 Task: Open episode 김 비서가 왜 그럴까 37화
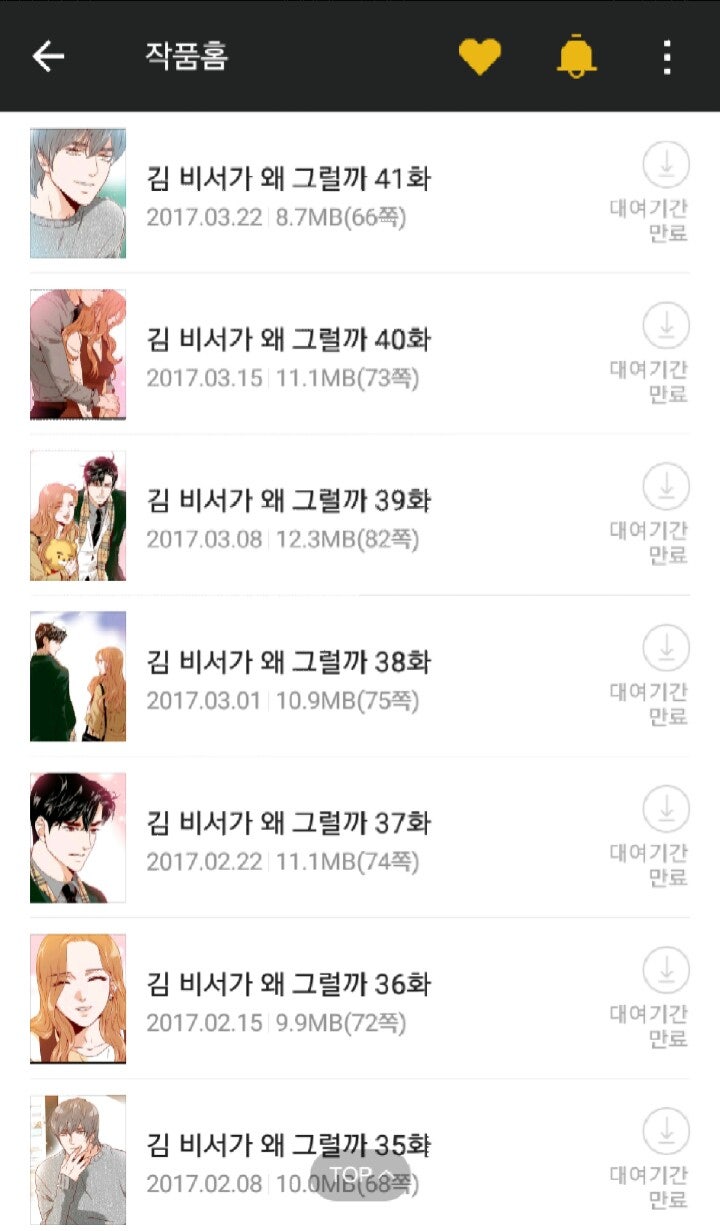pos(360,837)
